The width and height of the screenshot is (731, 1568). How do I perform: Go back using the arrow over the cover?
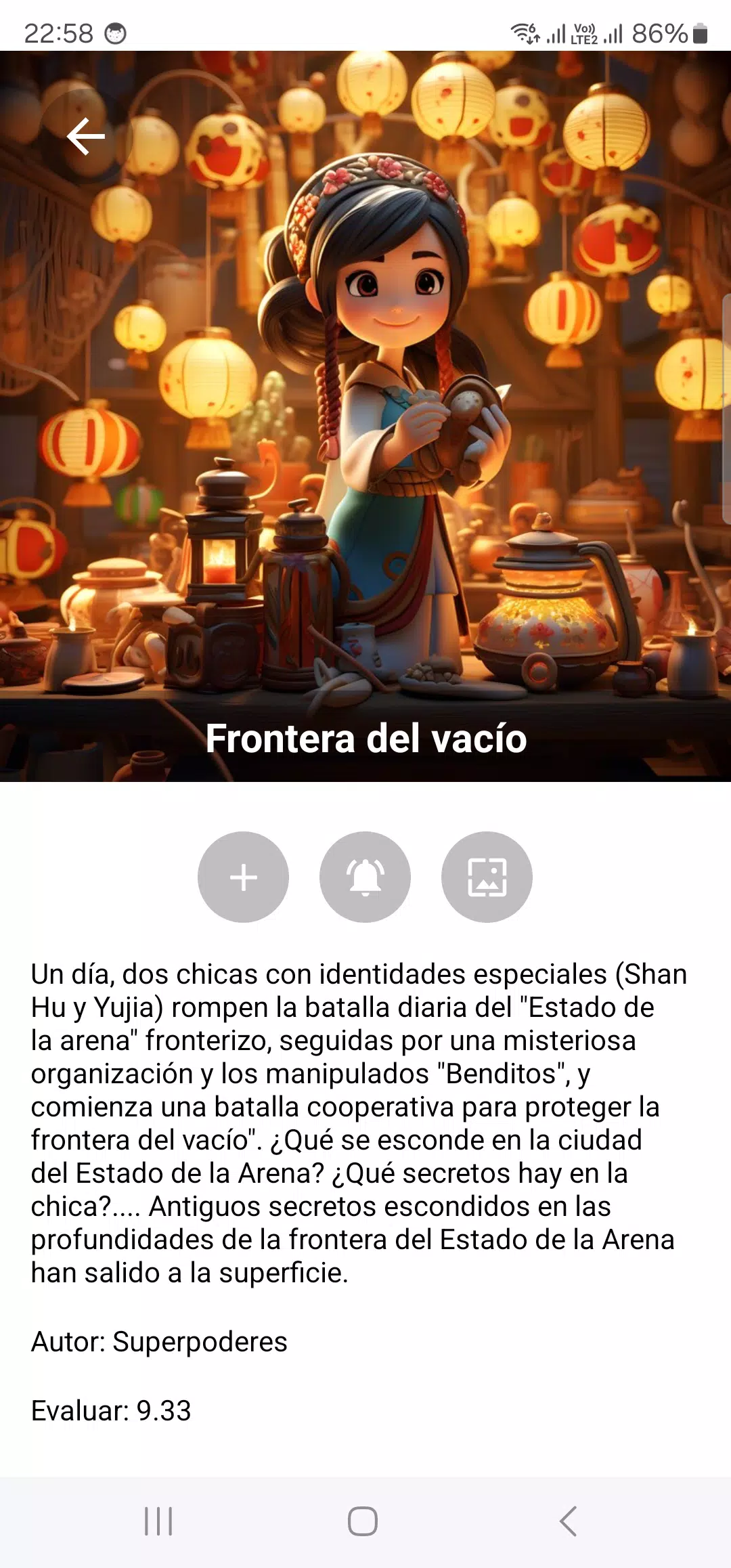click(x=86, y=136)
